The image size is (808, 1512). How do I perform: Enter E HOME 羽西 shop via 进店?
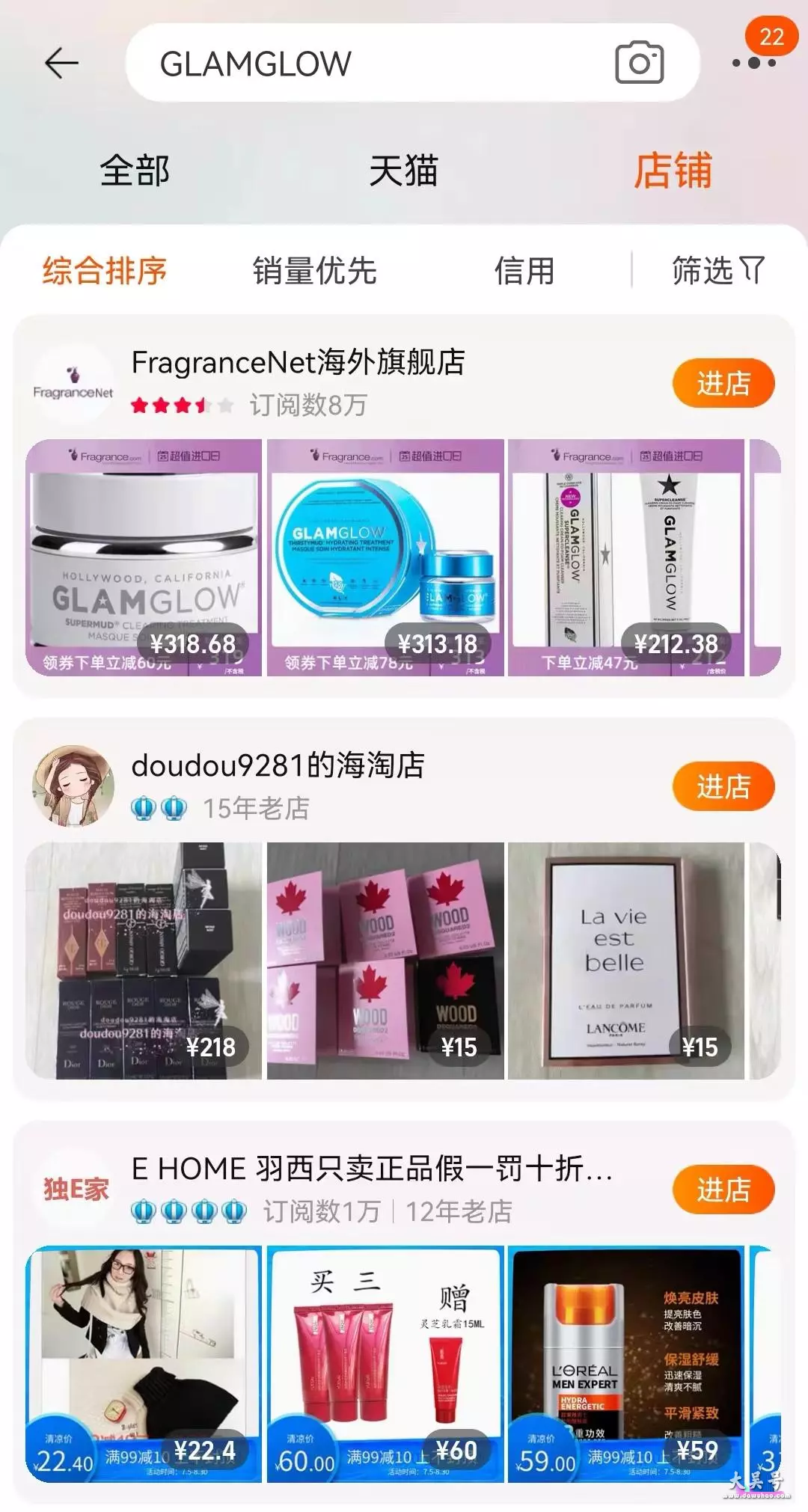(723, 1190)
